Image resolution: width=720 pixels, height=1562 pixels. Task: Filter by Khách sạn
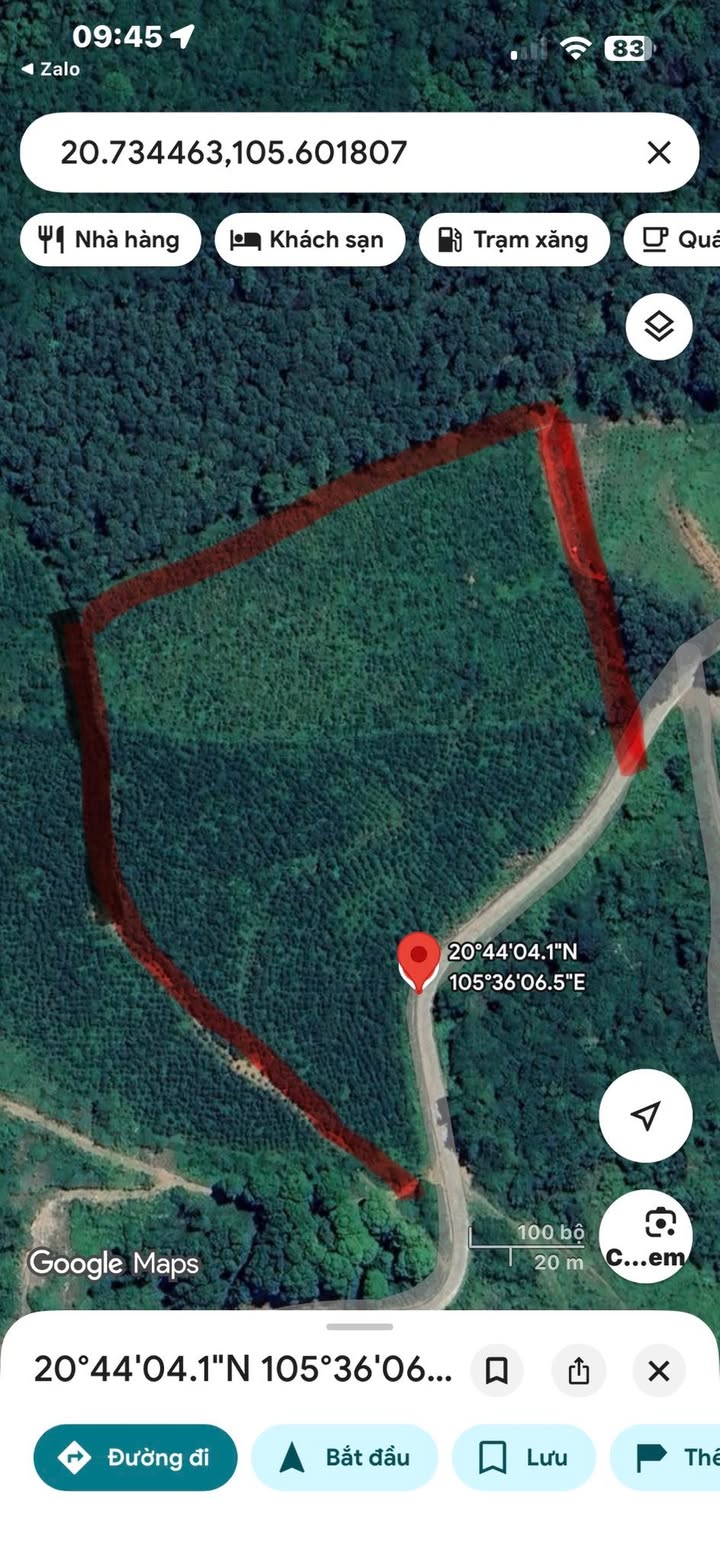(309, 240)
